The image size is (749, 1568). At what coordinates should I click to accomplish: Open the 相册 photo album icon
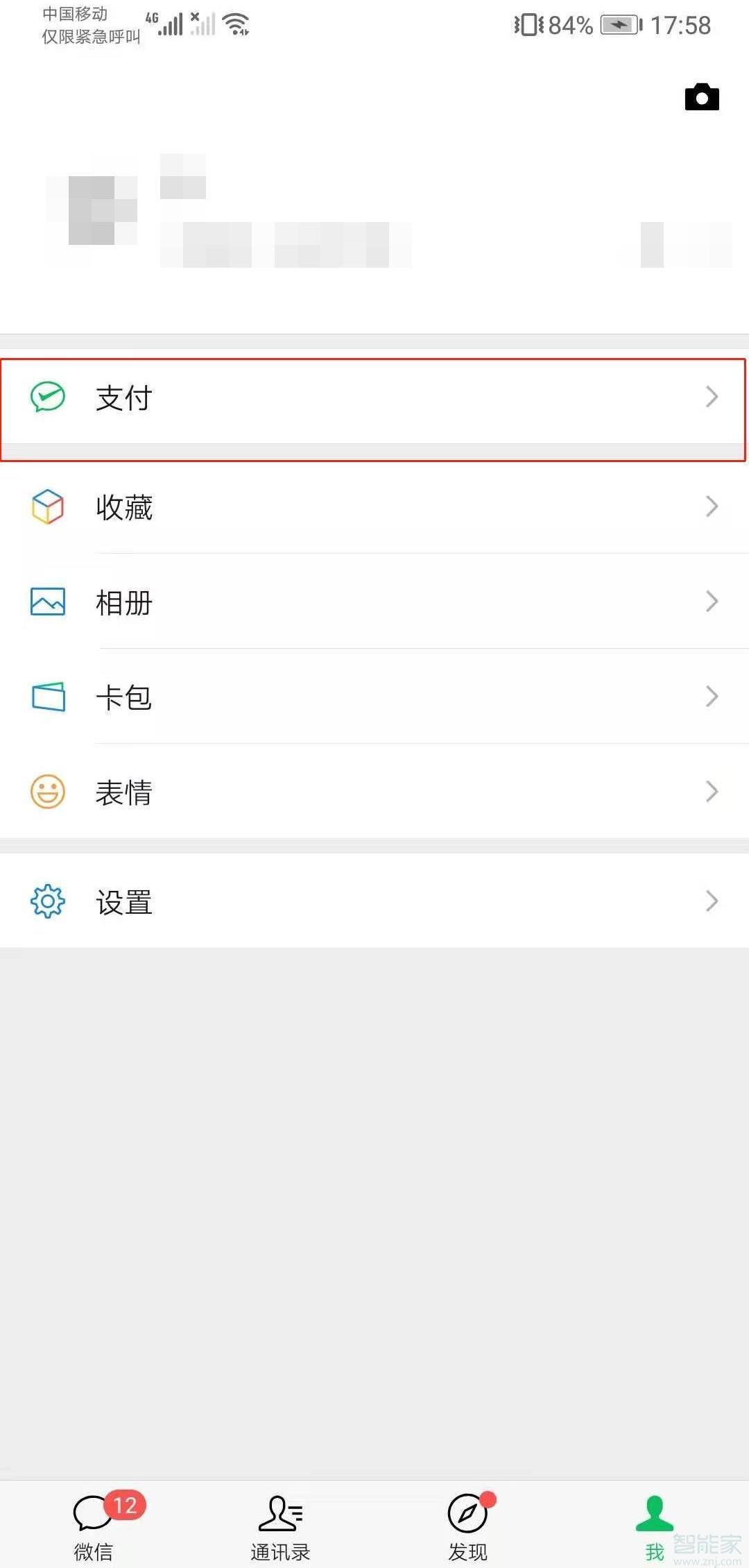(46, 602)
